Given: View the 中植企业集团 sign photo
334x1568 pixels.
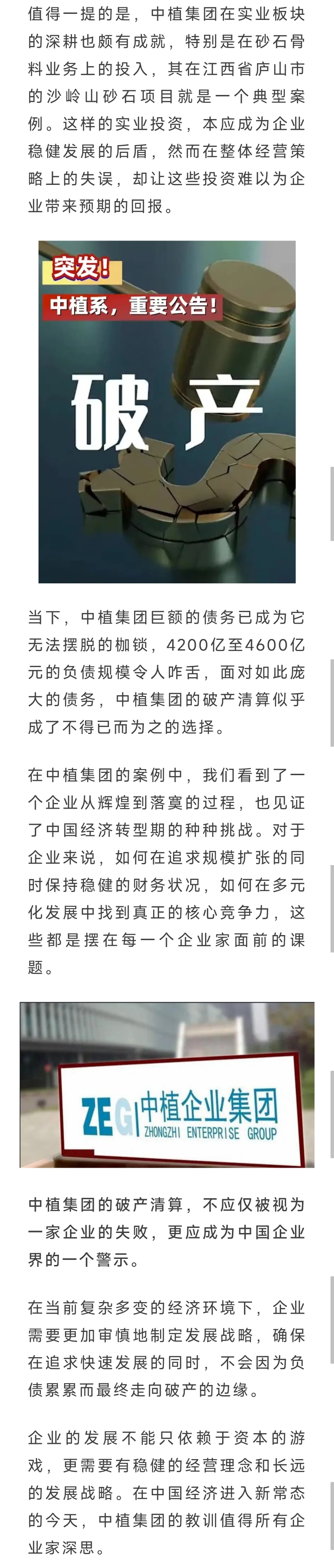Looking at the screenshot, I should point(167,1084).
